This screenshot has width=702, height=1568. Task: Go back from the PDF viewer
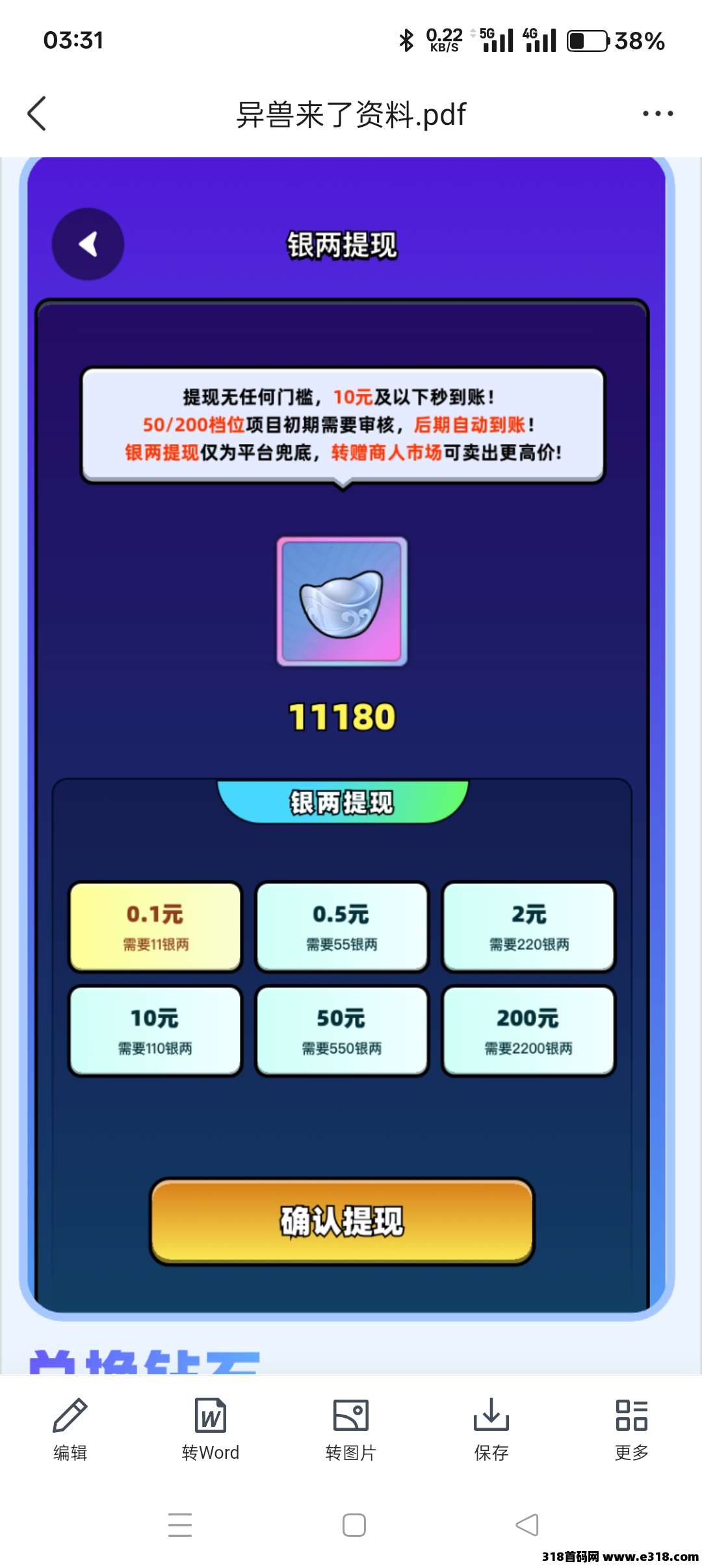(x=37, y=113)
